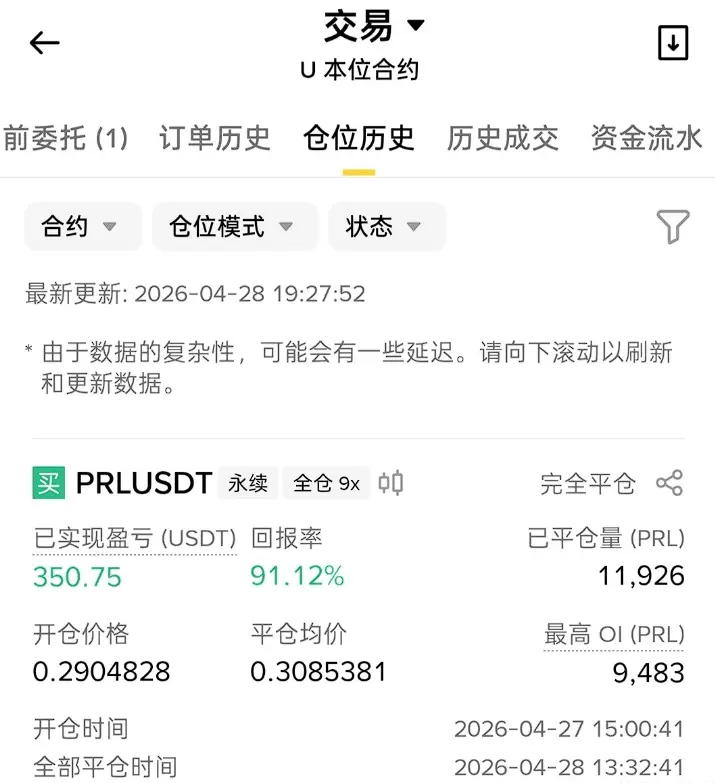Tap the underlined 最高 OI (PRL) label
Viewport: 715px width, 783px height.
614,634
